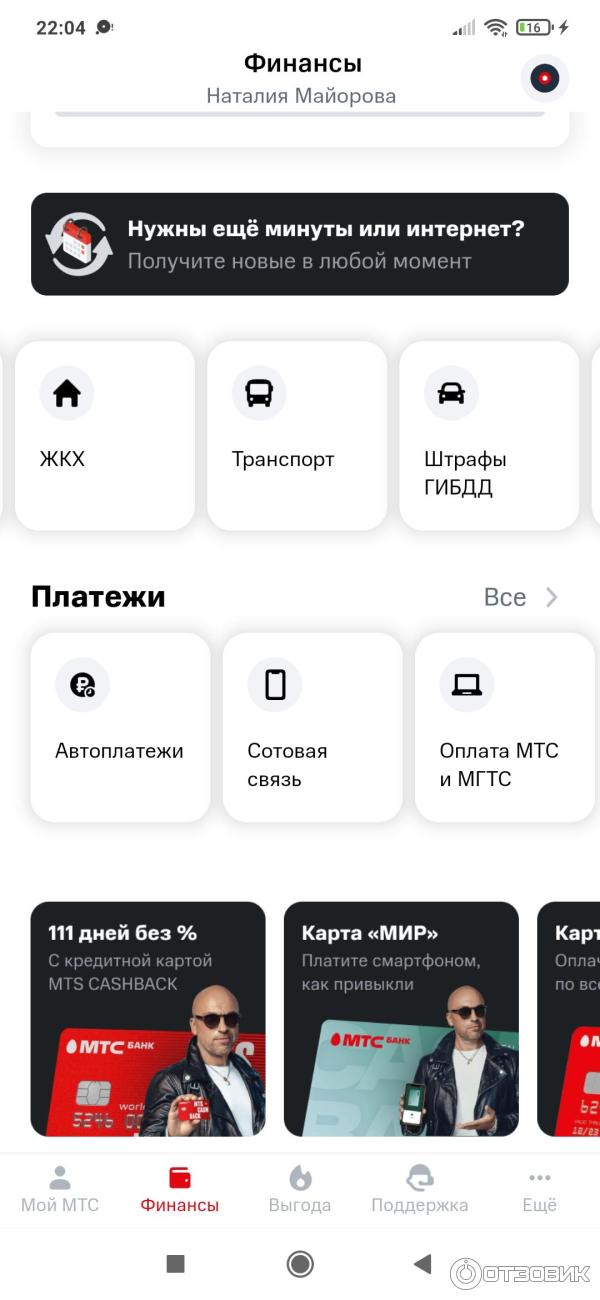Open the profile avatar icon
Screen dimensions: 600x1300
coord(544,78)
